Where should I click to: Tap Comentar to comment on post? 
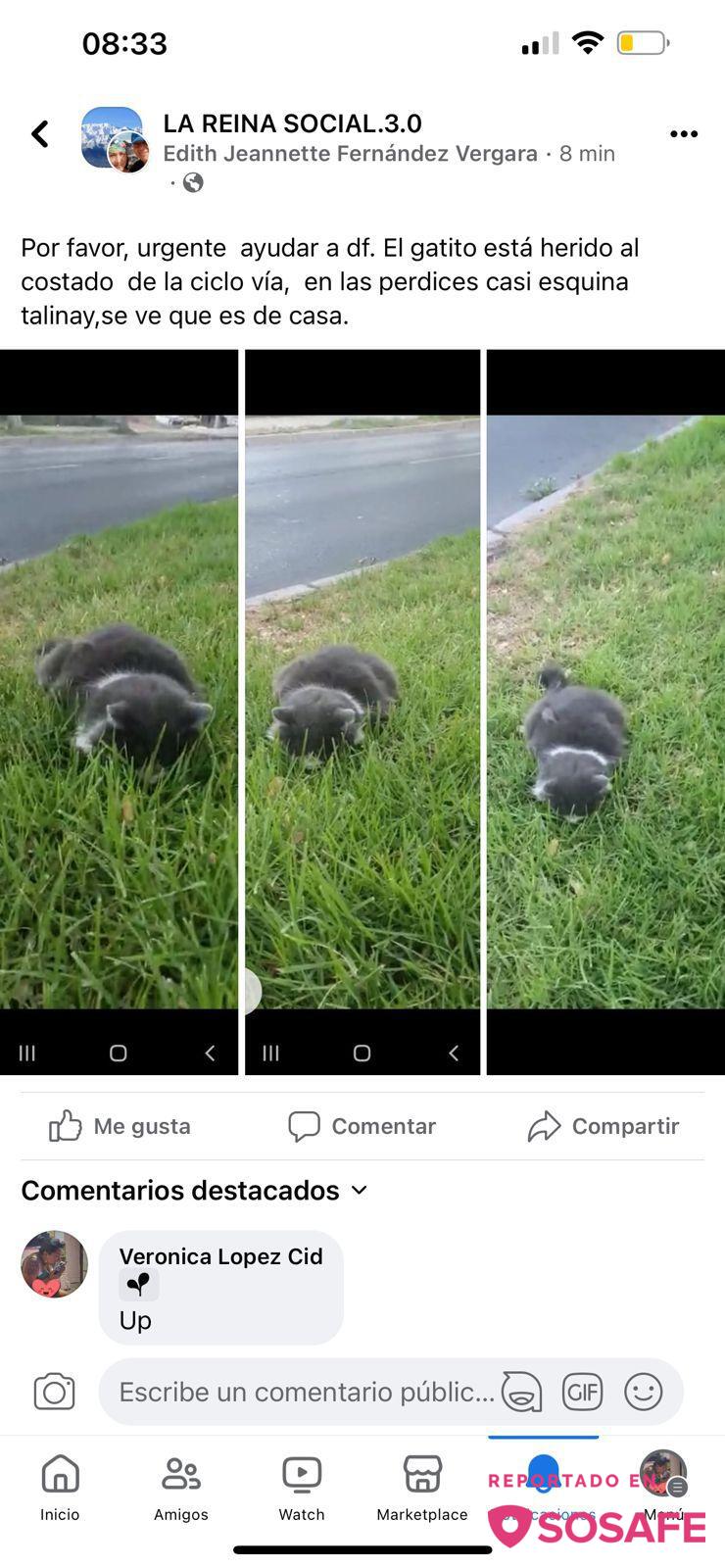point(362,1126)
